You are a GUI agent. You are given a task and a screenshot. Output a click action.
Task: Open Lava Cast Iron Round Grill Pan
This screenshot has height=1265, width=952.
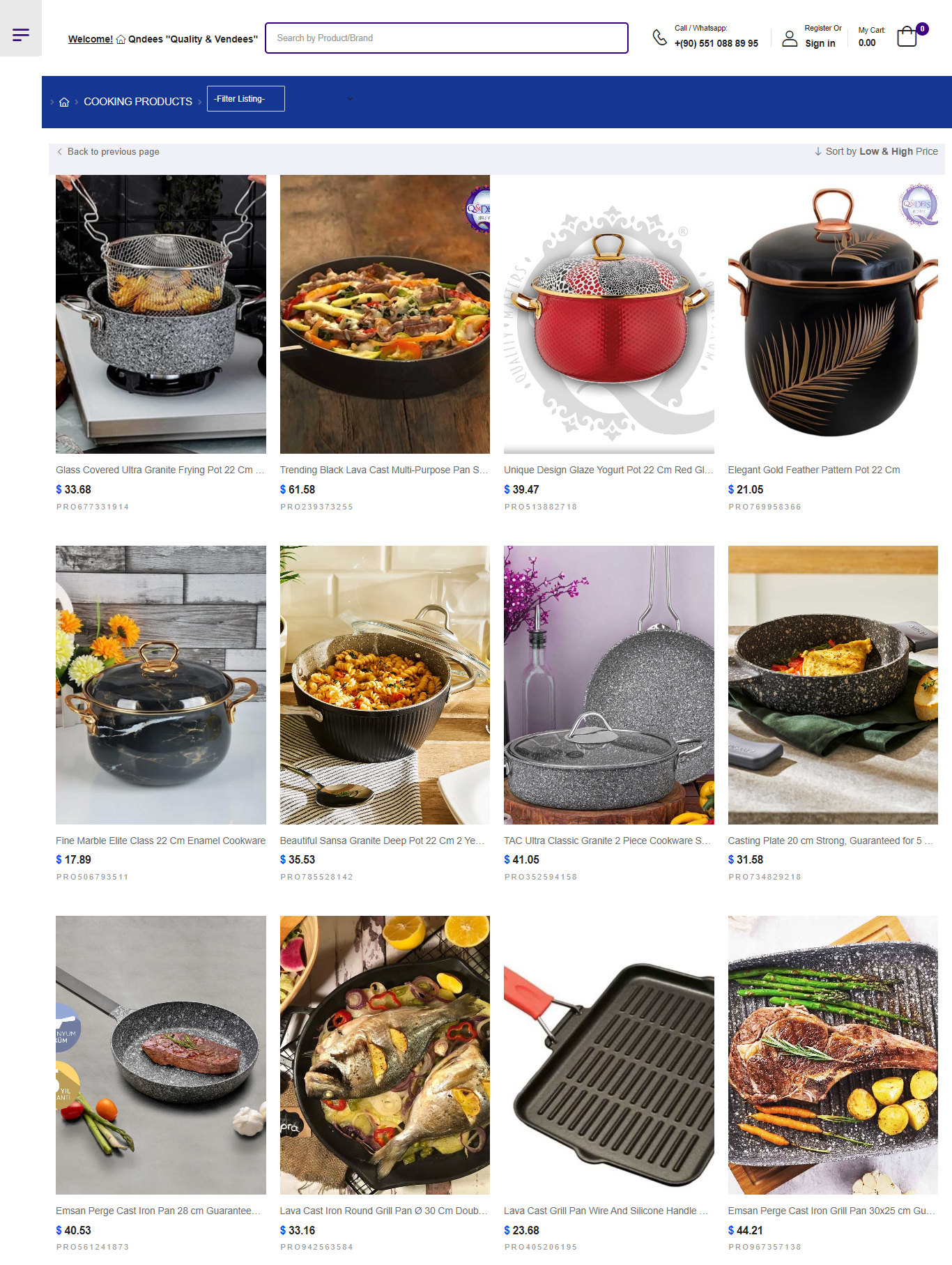tap(383, 1211)
